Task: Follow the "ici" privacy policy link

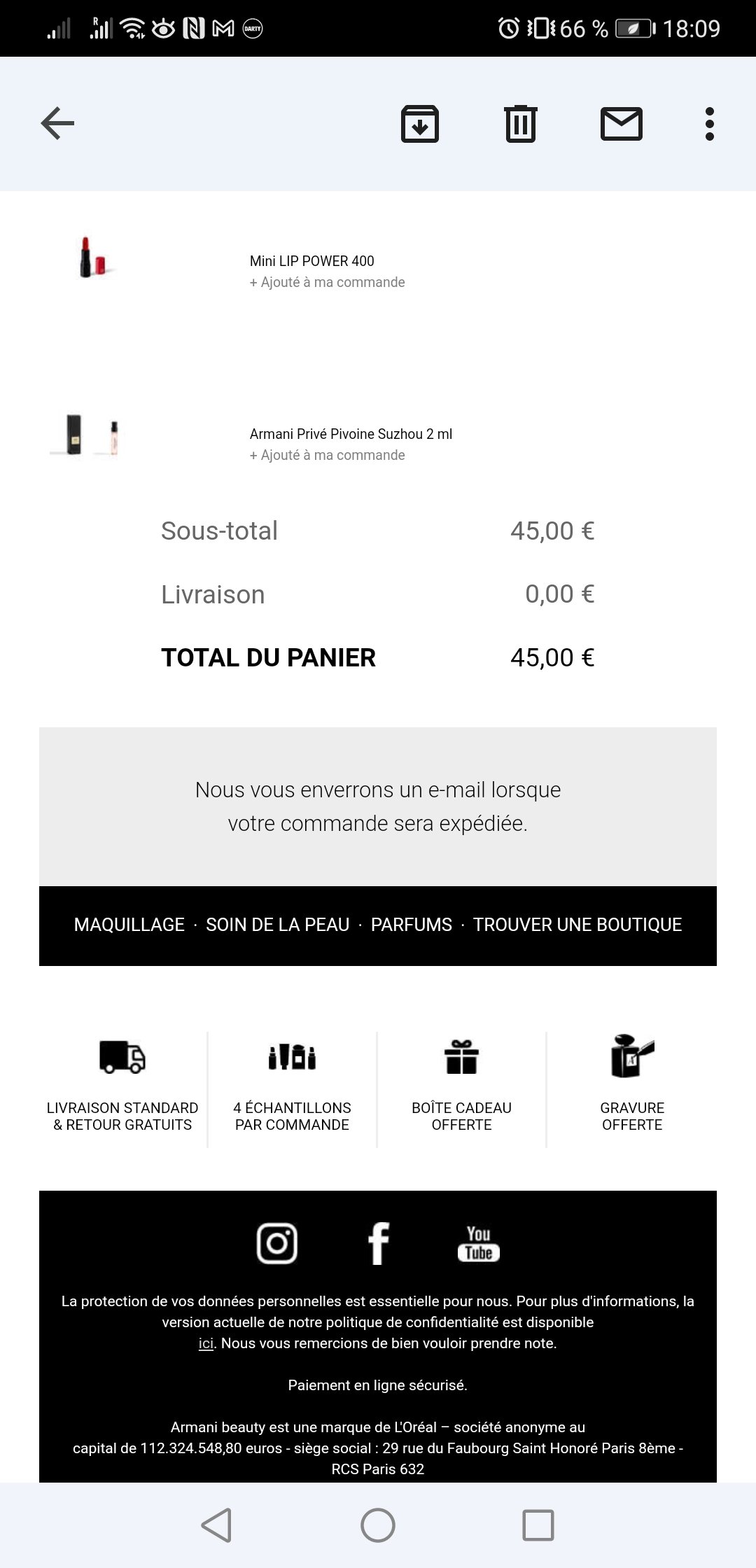Action: click(x=206, y=1343)
